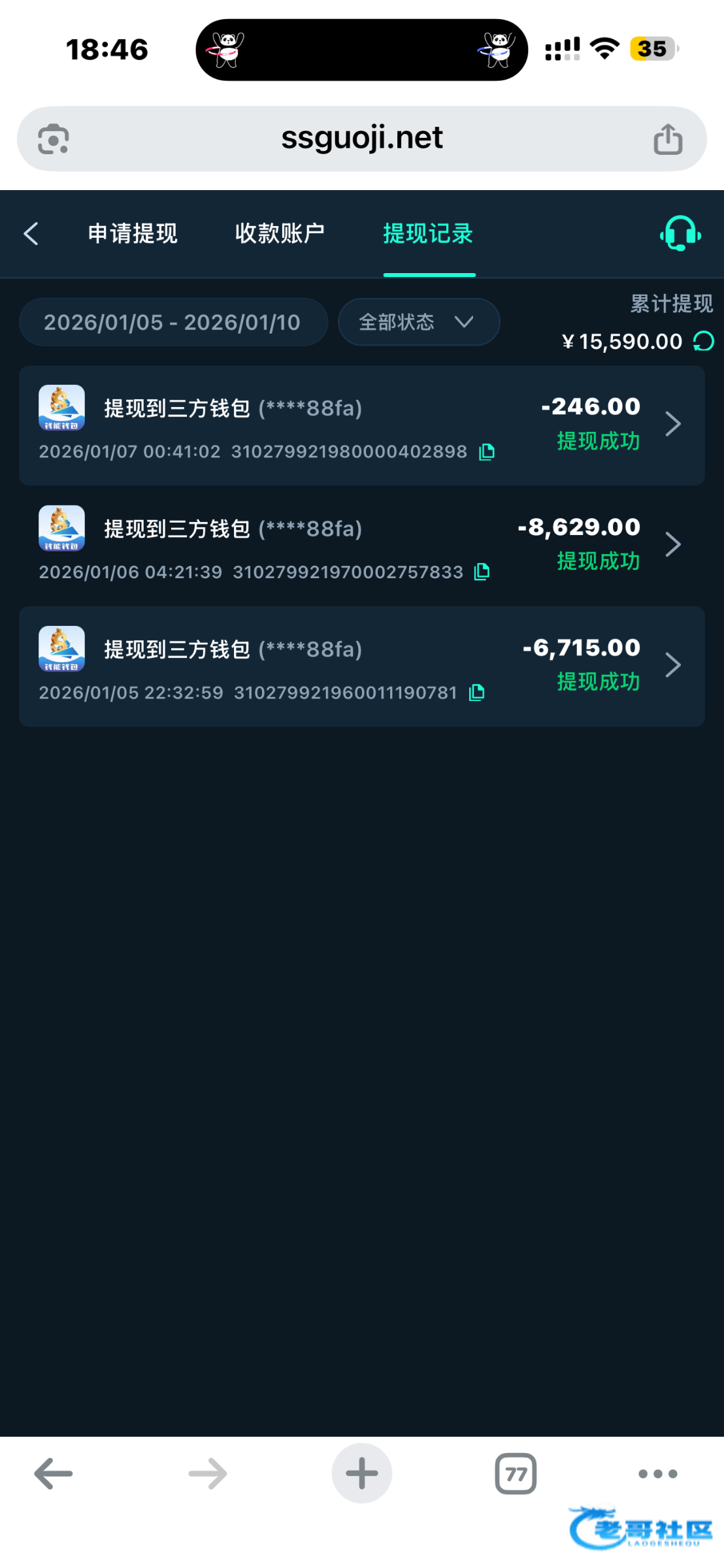Open the browser tab switcher showing 77
Image resolution: width=724 pixels, height=1568 pixels.
516,1474
